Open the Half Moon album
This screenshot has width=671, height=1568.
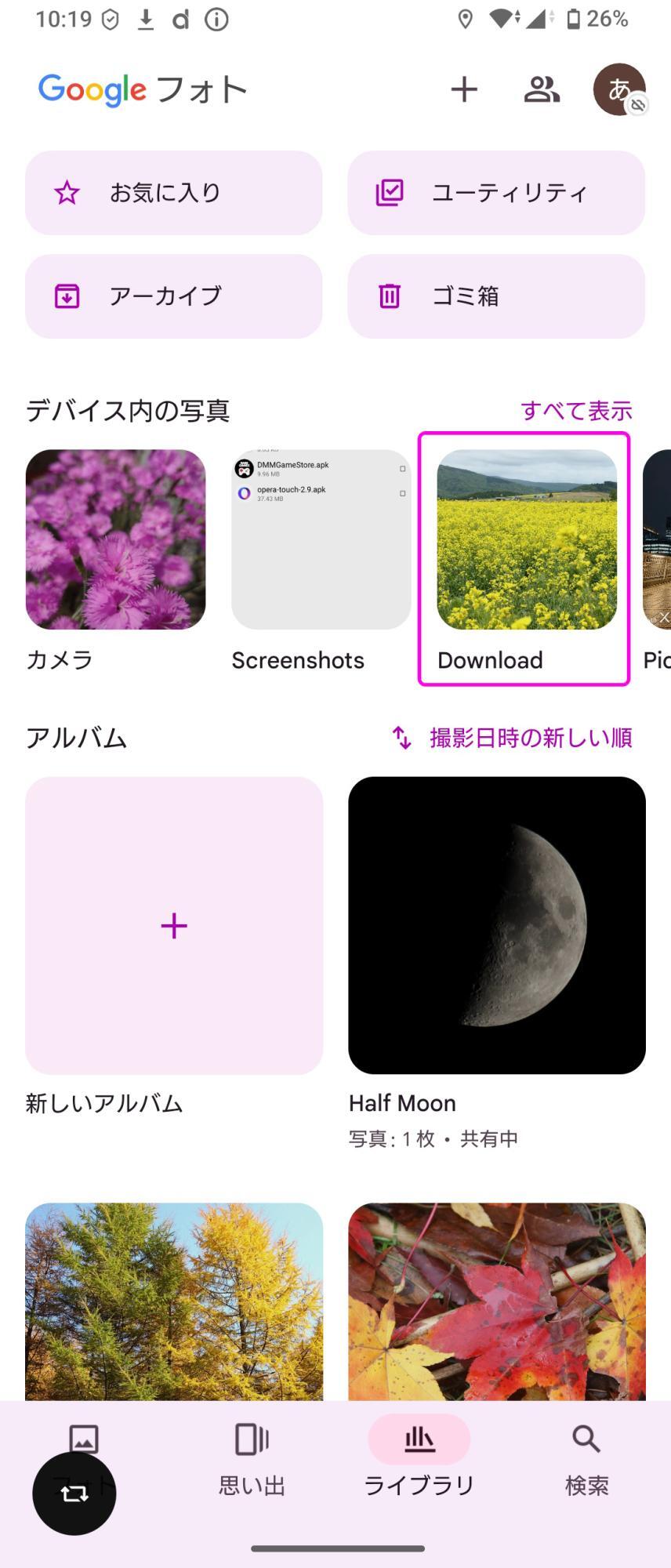(497, 925)
